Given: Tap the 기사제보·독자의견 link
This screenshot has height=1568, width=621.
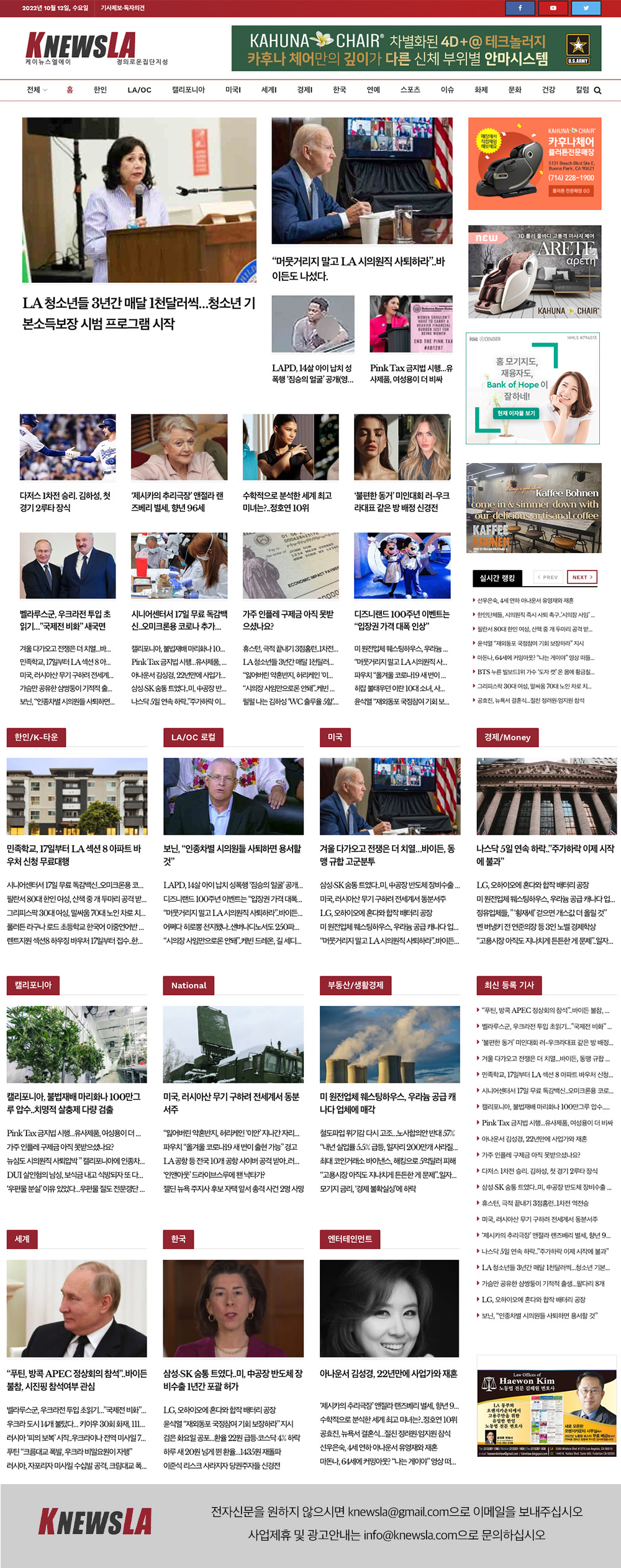Looking at the screenshot, I should [122, 8].
